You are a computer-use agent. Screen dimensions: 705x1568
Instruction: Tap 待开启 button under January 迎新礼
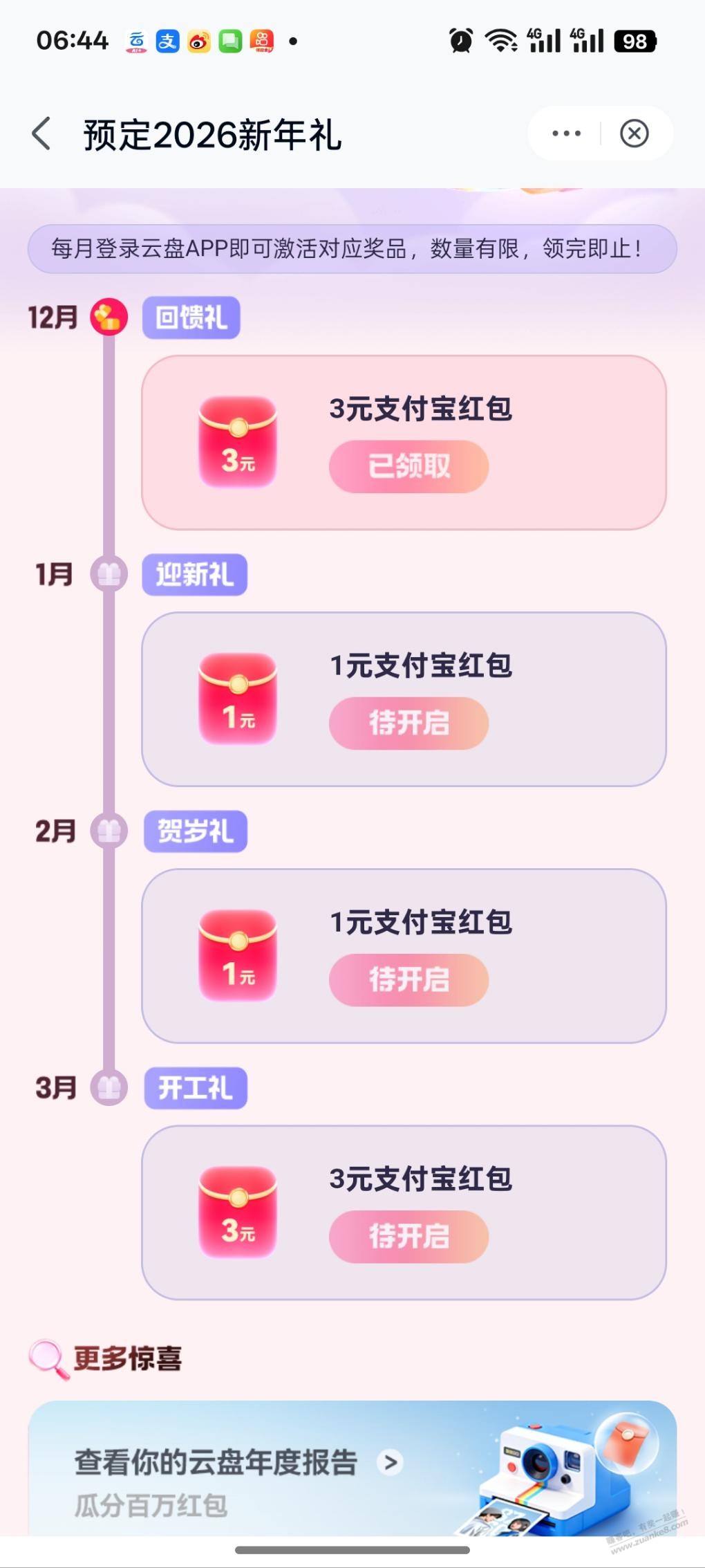(x=408, y=723)
